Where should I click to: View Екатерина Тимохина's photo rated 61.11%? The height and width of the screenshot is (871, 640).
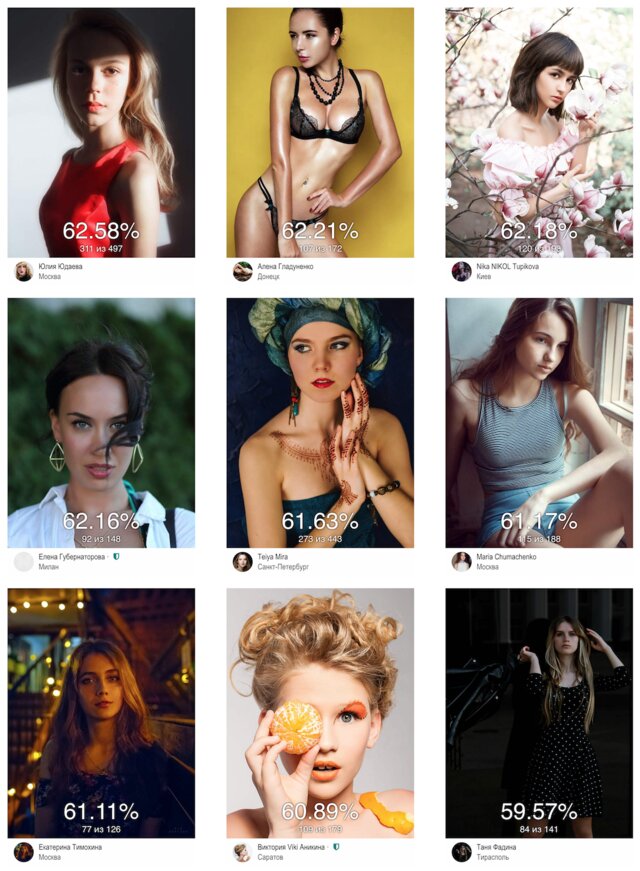pyautogui.click(x=101, y=712)
